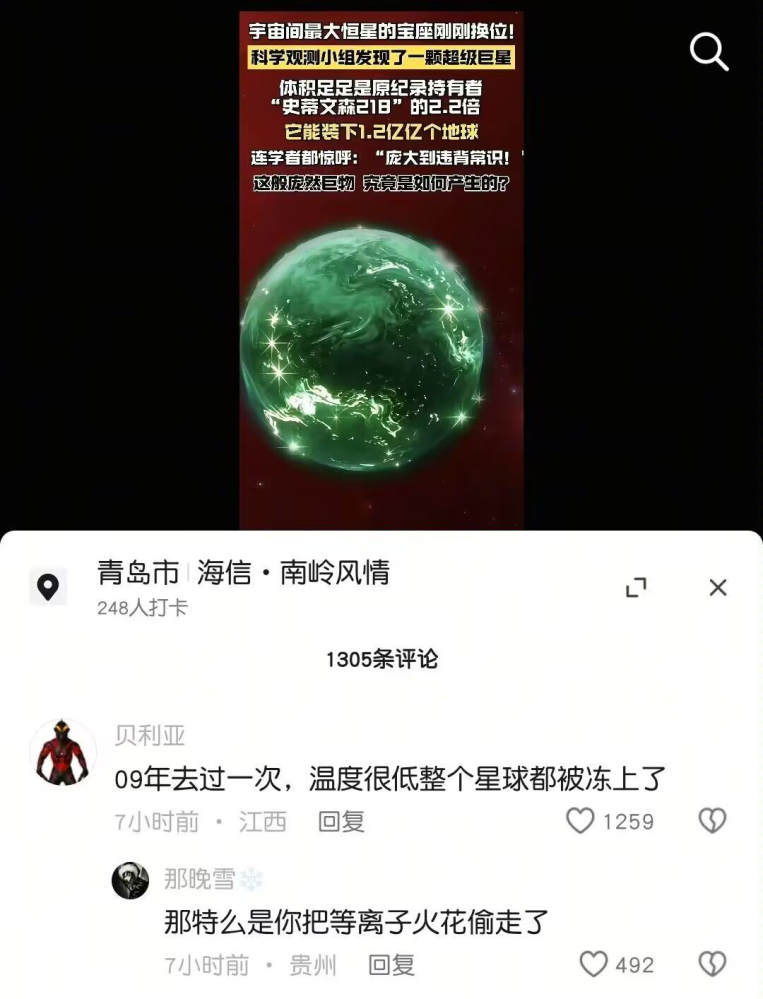Open 贝利亚's profile avatar
The width and height of the screenshot is (763, 999).
63,750
